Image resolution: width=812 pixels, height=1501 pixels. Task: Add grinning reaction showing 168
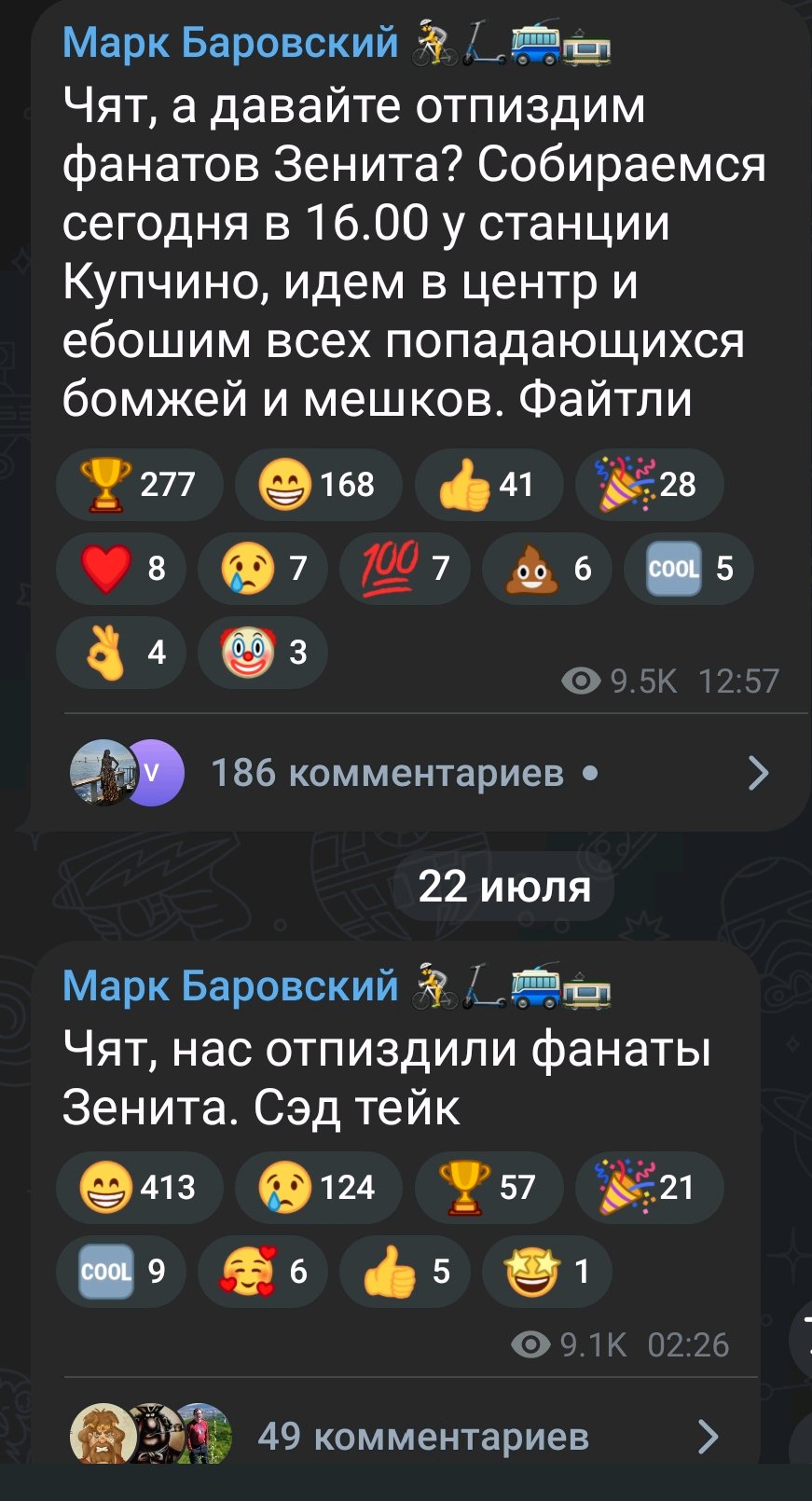click(318, 485)
